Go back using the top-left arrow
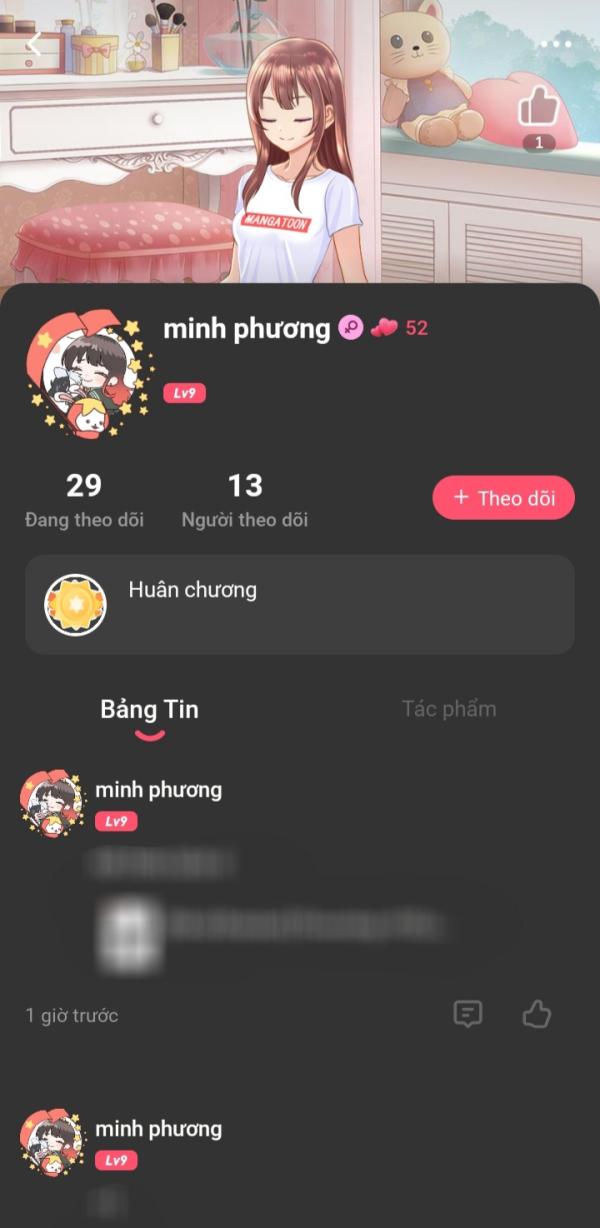This screenshot has height=1228, width=600. (34, 44)
